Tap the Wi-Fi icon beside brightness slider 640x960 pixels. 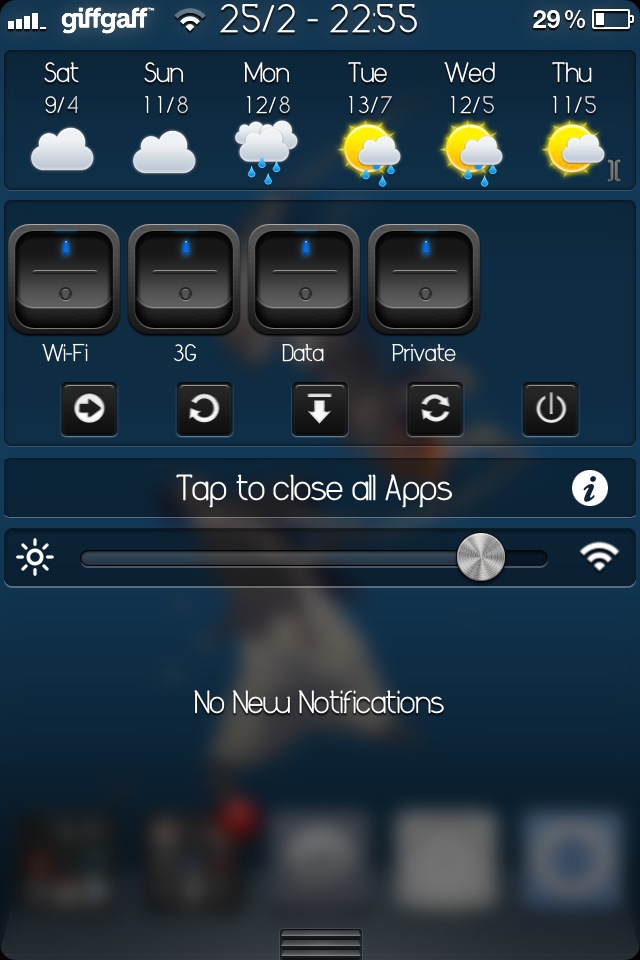(599, 558)
